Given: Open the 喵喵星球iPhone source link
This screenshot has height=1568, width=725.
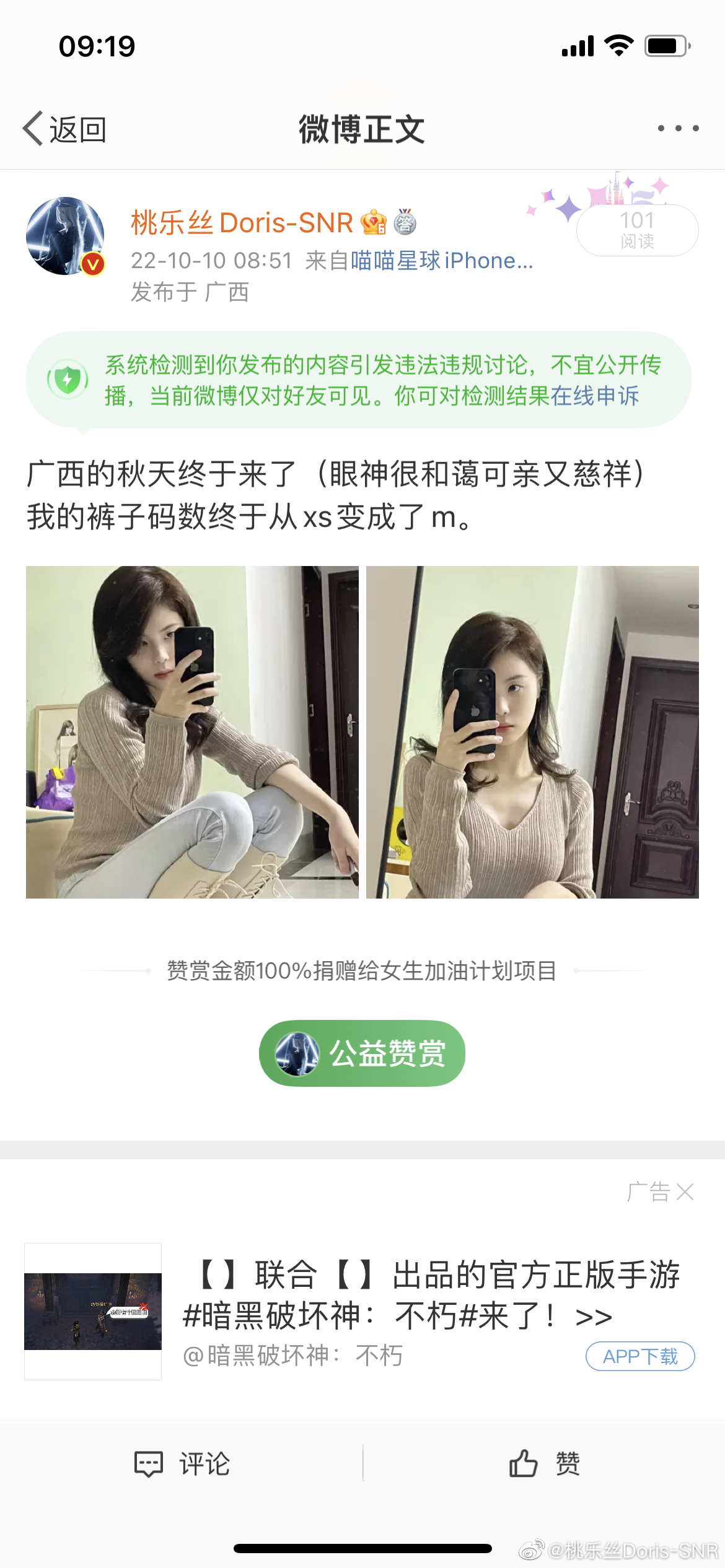Looking at the screenshot, I should pyautogui.click(x=441, y=261).
